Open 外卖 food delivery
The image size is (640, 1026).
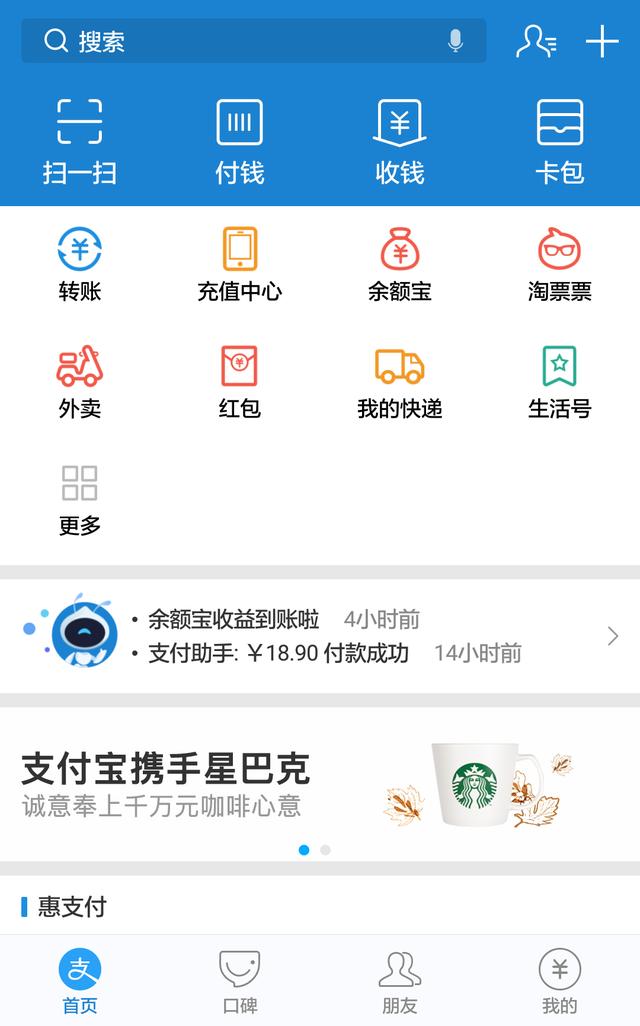[80, 382]
